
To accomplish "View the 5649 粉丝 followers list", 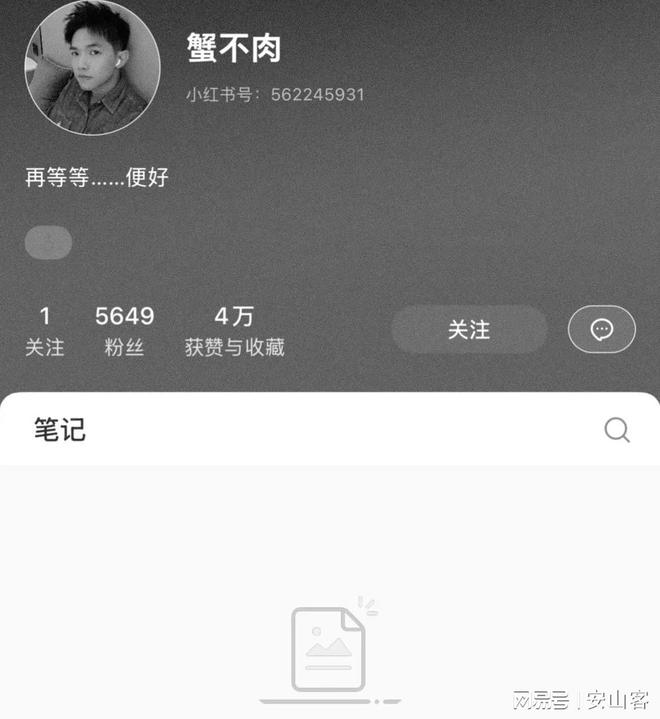I will point(124,331).
